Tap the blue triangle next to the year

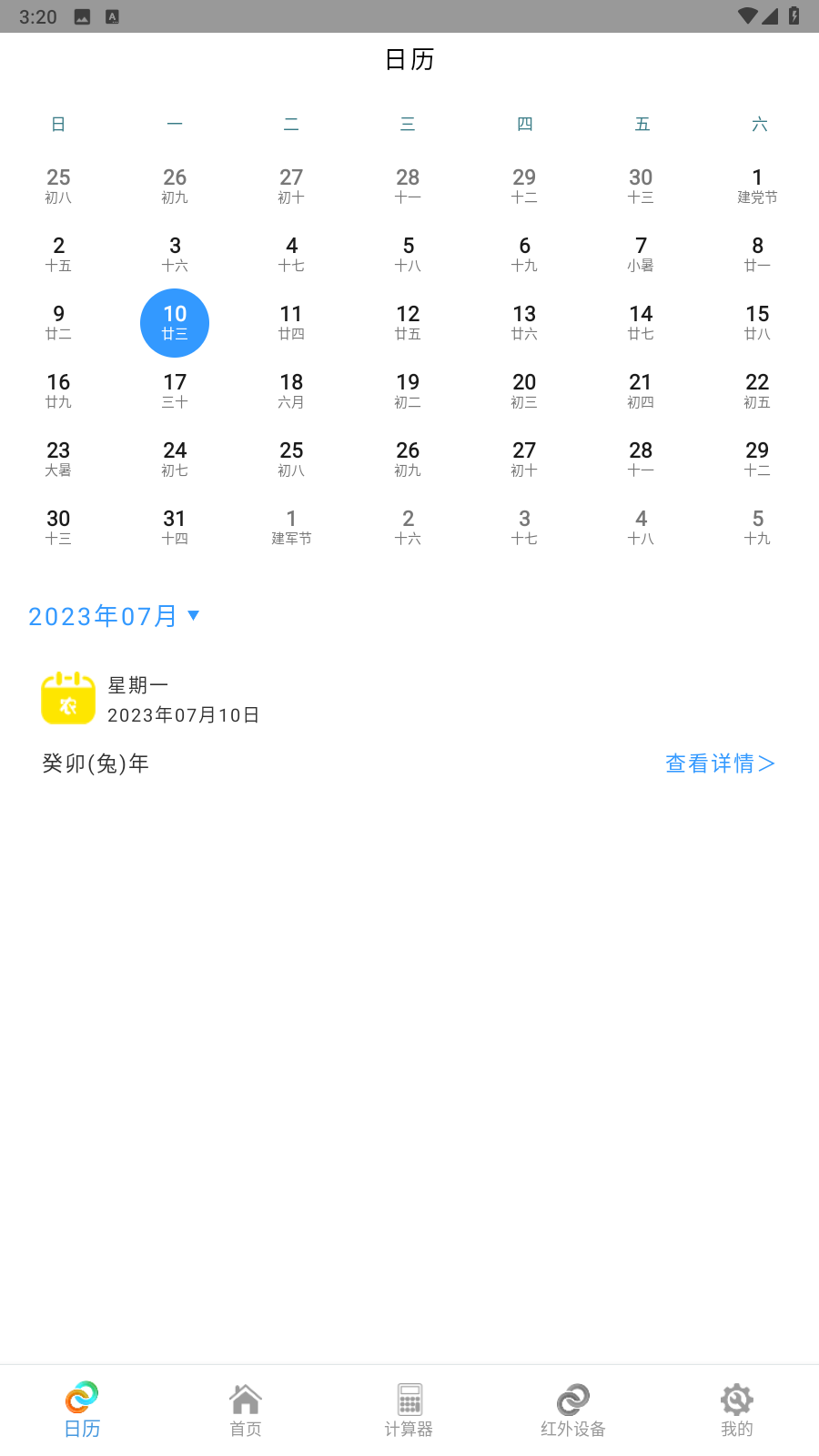point(194,615)
